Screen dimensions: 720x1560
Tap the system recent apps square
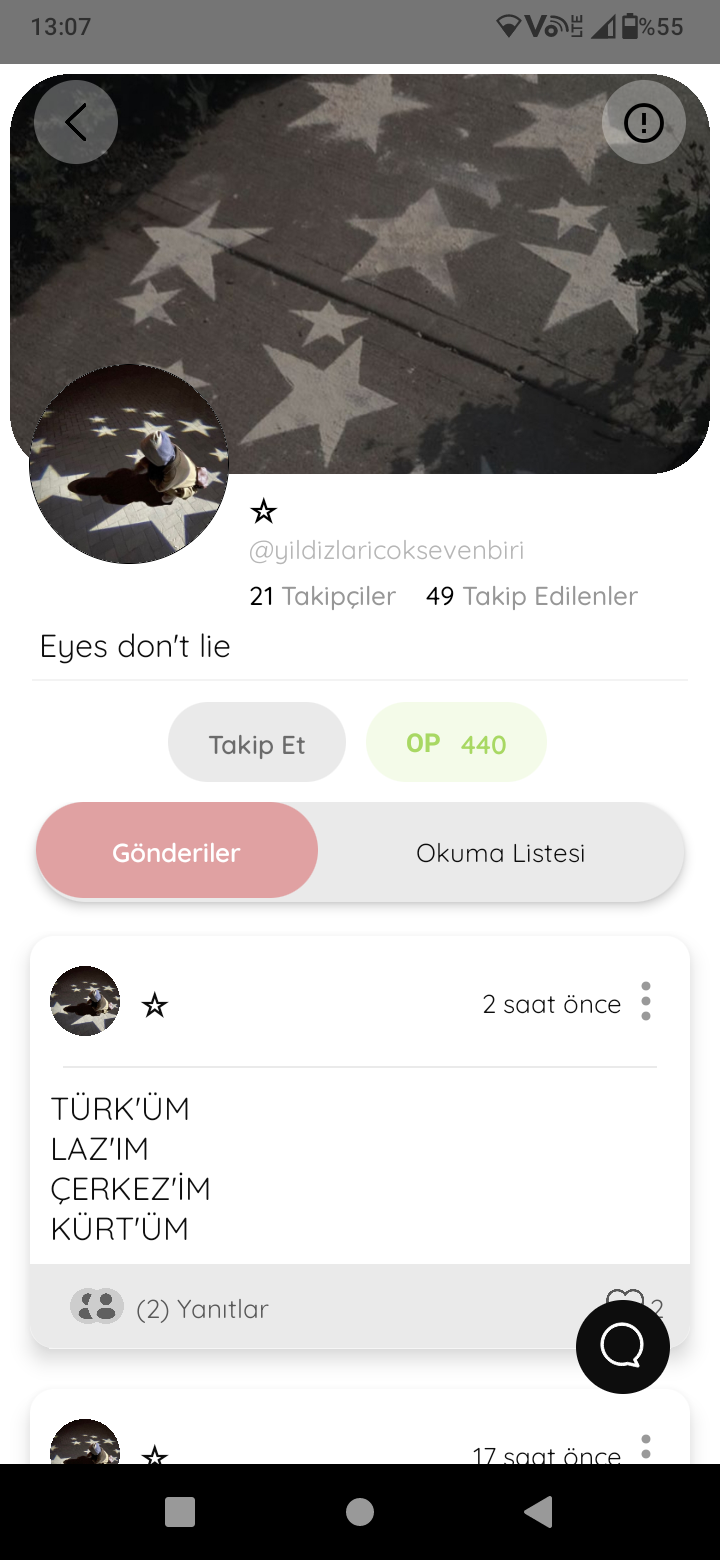coord(180,1512)
